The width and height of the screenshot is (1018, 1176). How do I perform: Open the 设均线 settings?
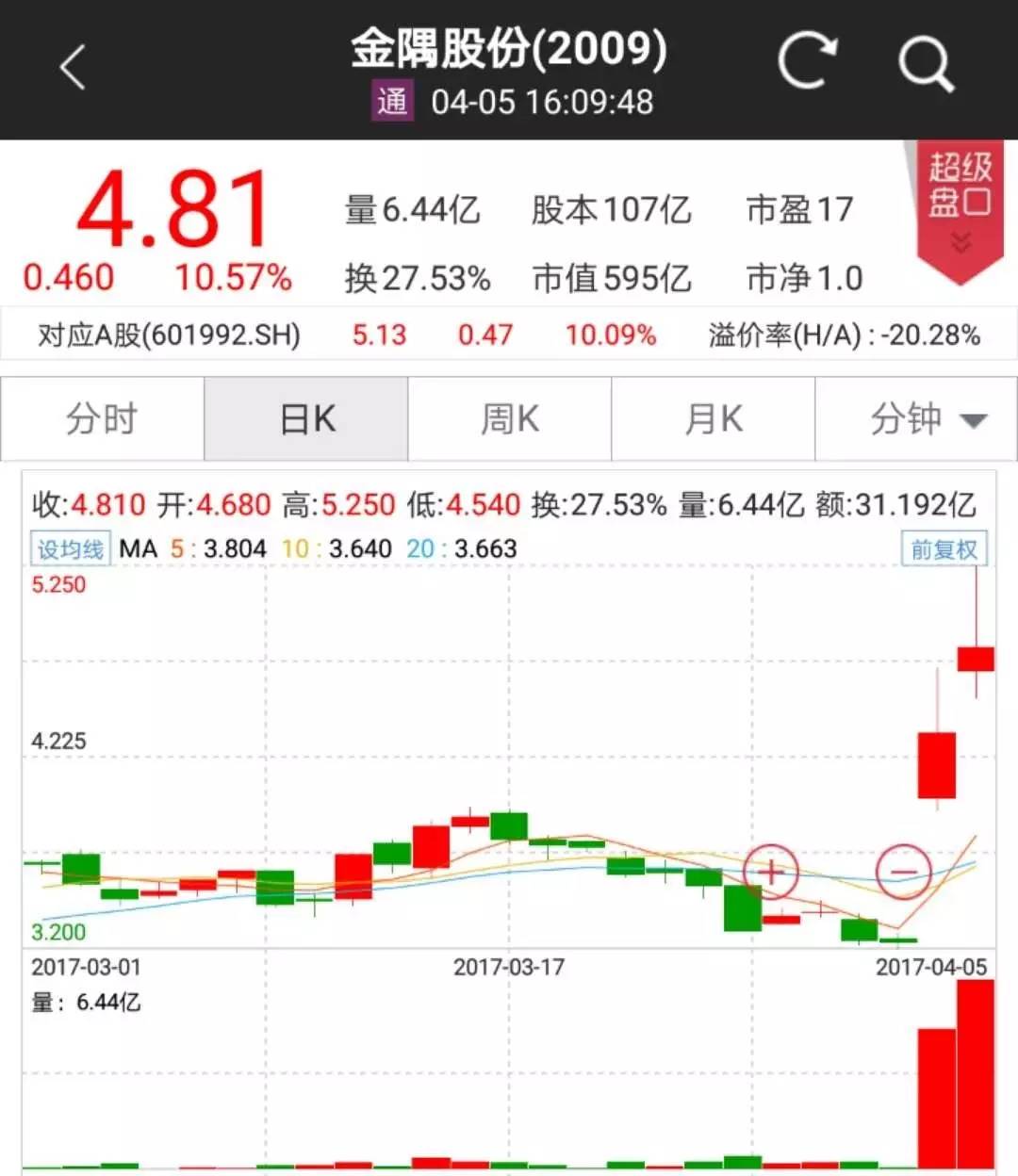(69, 547)
